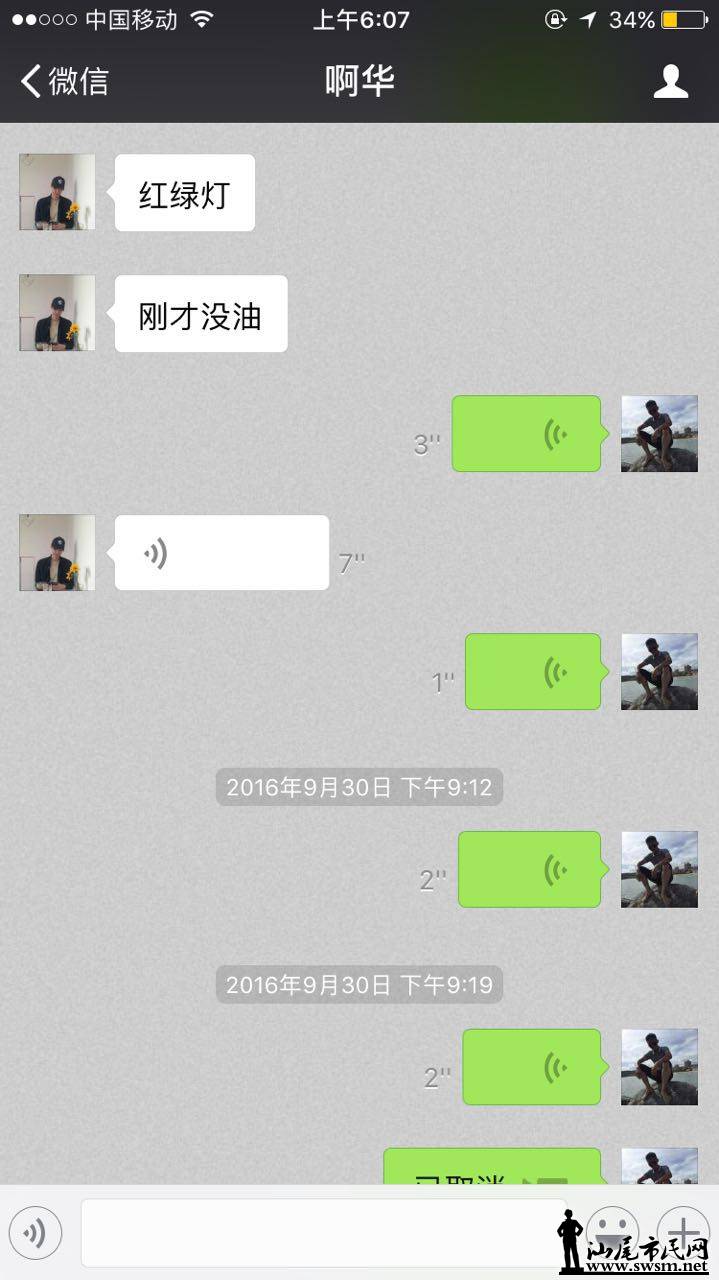The height and width of the screenshot is (1280, 719).
Task: Go back to the 微信 chat list
Action: (x=62, y=81)
